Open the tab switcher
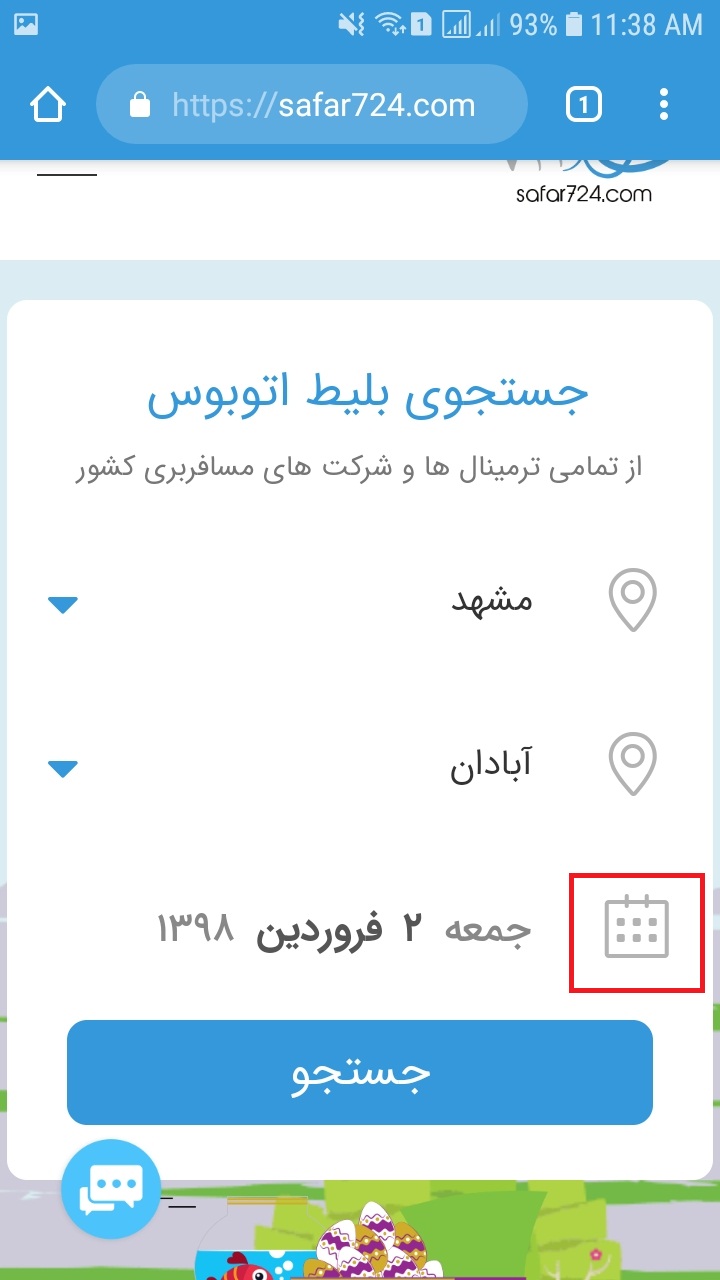Screen dimensions: 720x1280 click(x=584, y=105)
